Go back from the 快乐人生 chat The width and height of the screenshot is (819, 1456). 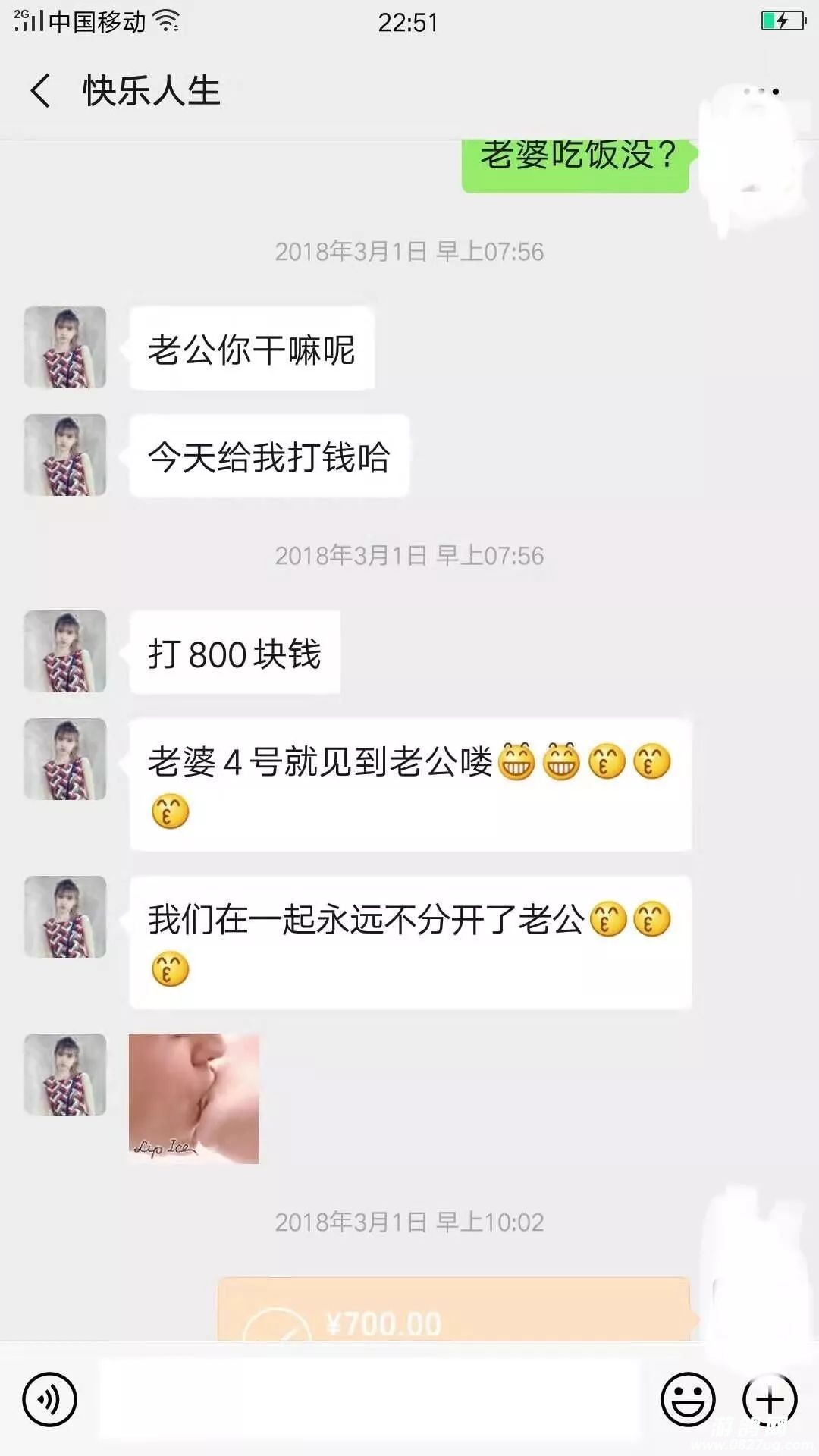click(x=41, y=91)
